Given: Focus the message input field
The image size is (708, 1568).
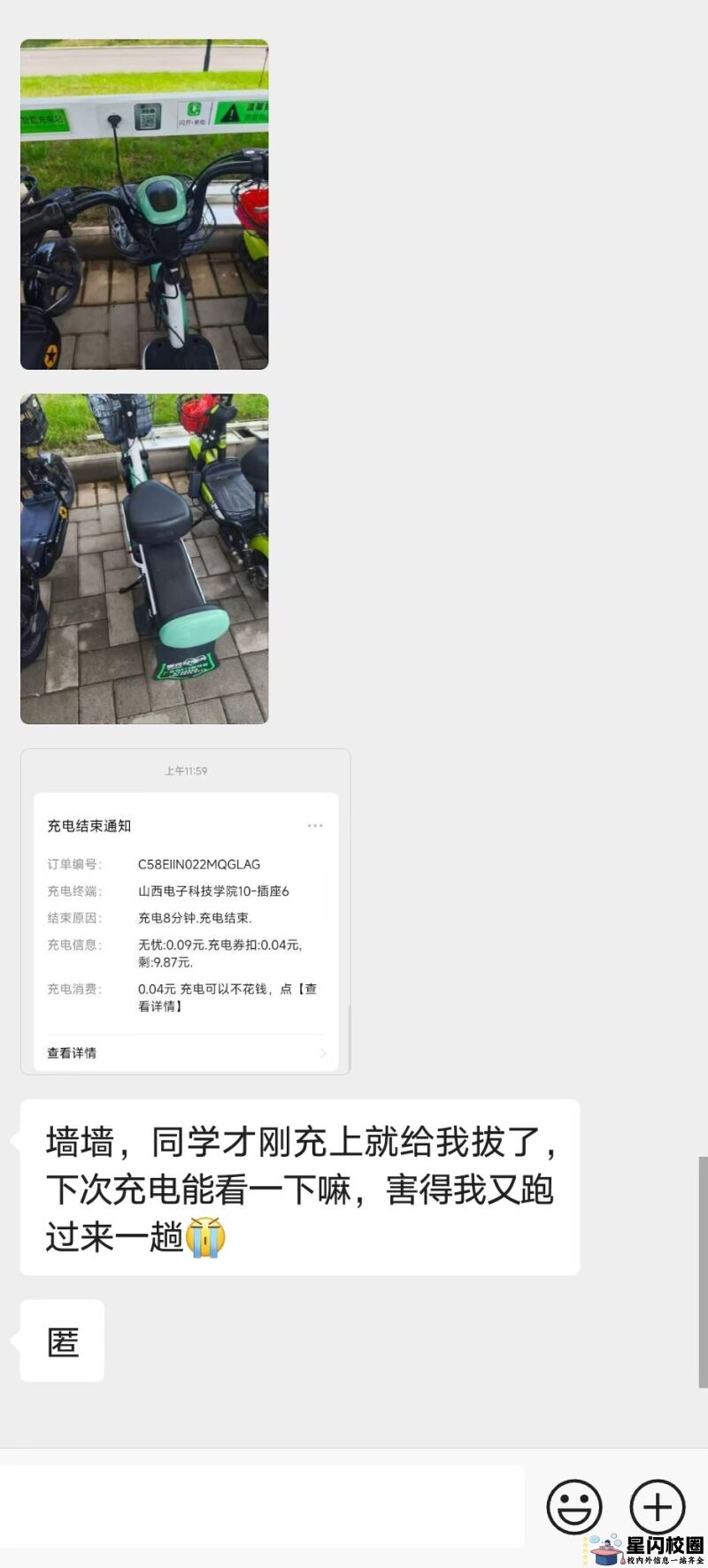Looking at the screenshot, I should click(x=262, y=1507).
